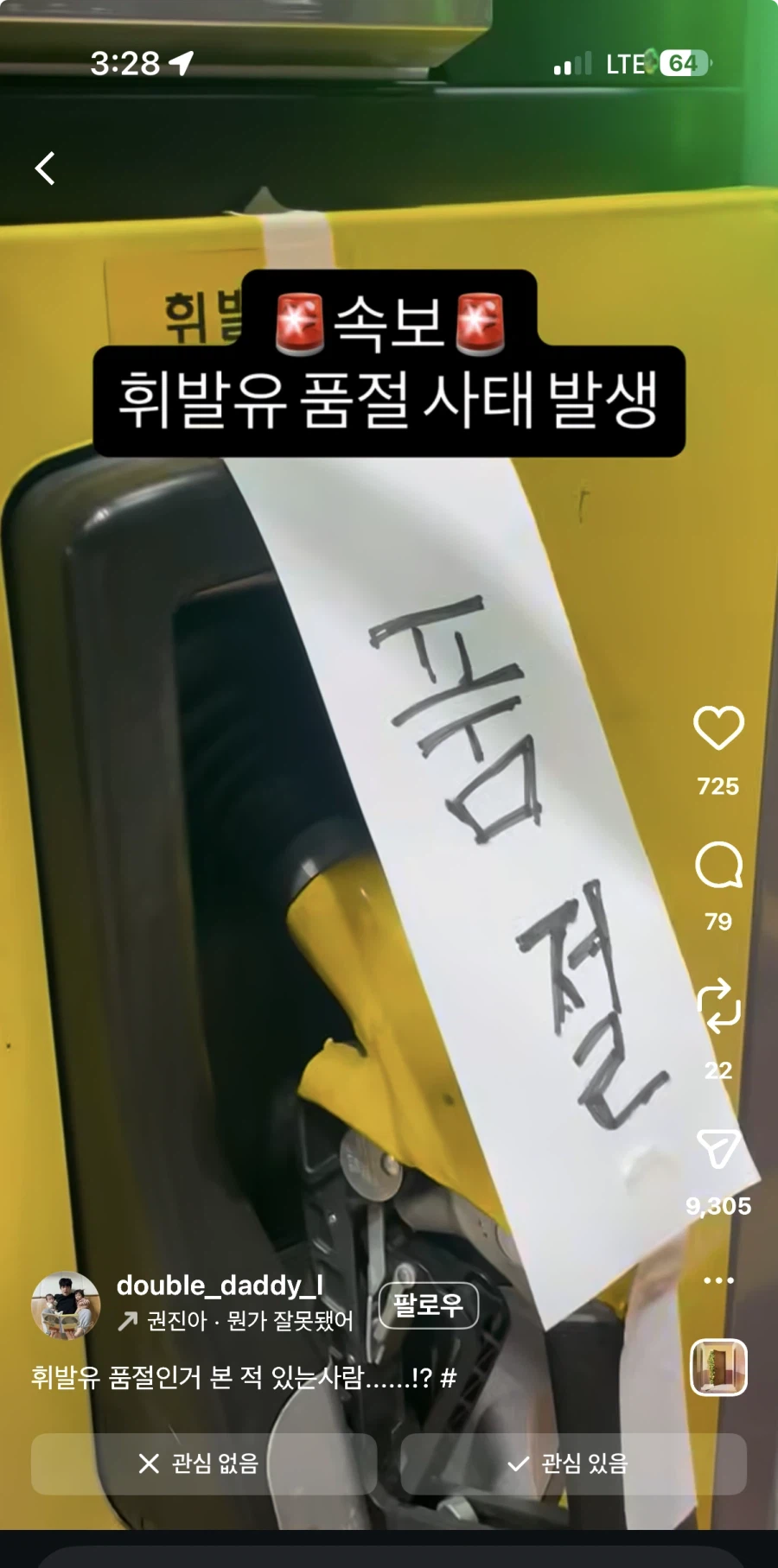The image size is (778, 1568).
Task: Mark the reel as 관심 있음
Action: point(573,1463)
